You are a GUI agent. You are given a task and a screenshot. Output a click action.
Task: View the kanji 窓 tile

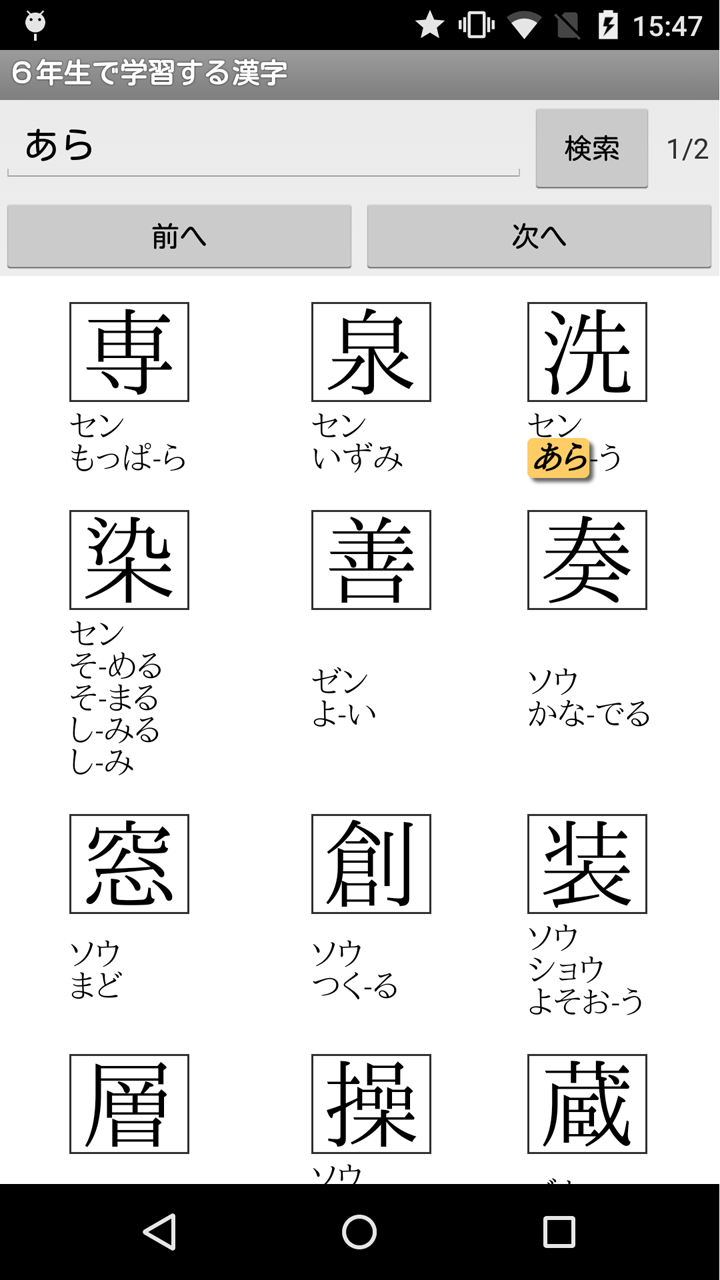[x=129, y=864]
